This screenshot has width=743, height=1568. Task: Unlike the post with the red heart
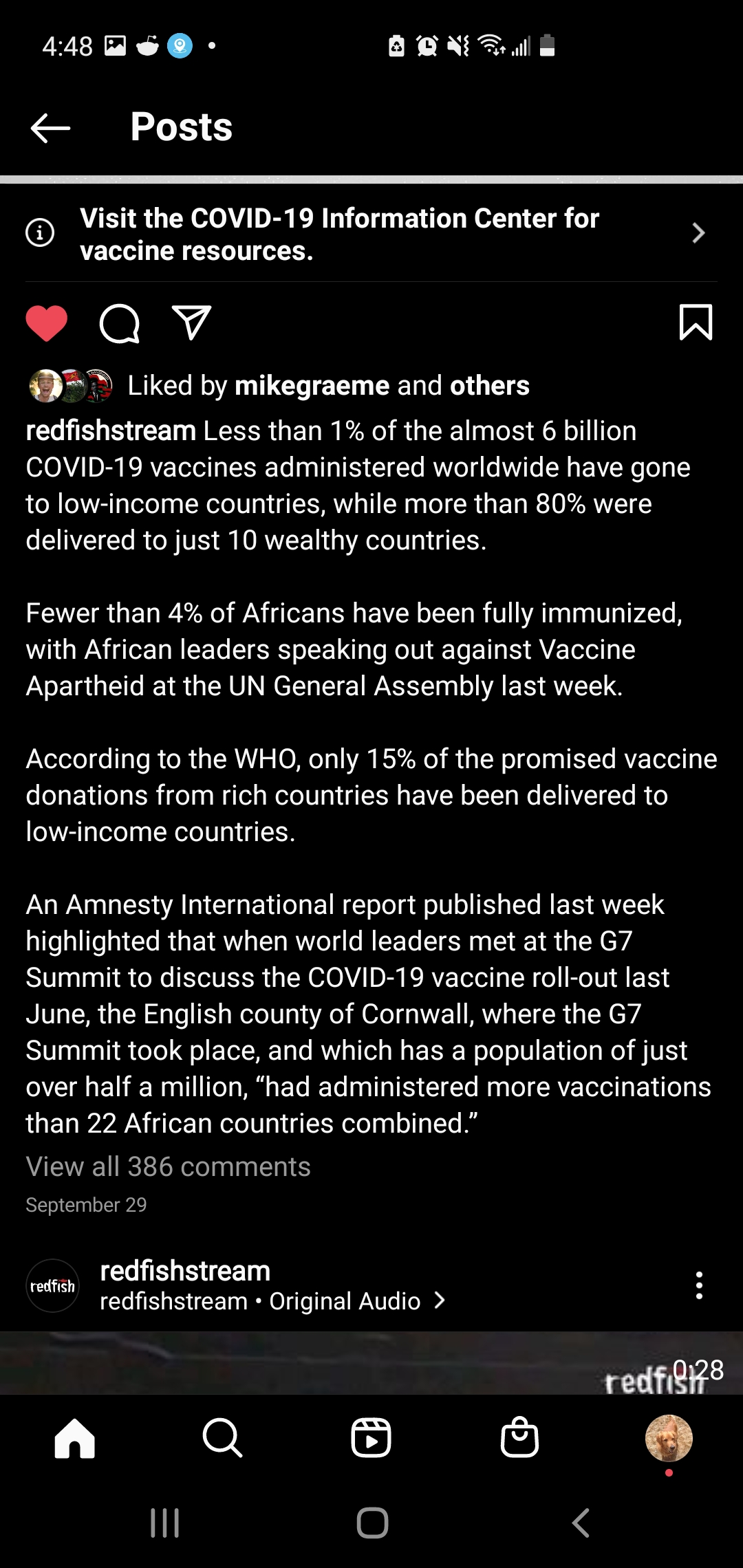[x=47, y=323]
